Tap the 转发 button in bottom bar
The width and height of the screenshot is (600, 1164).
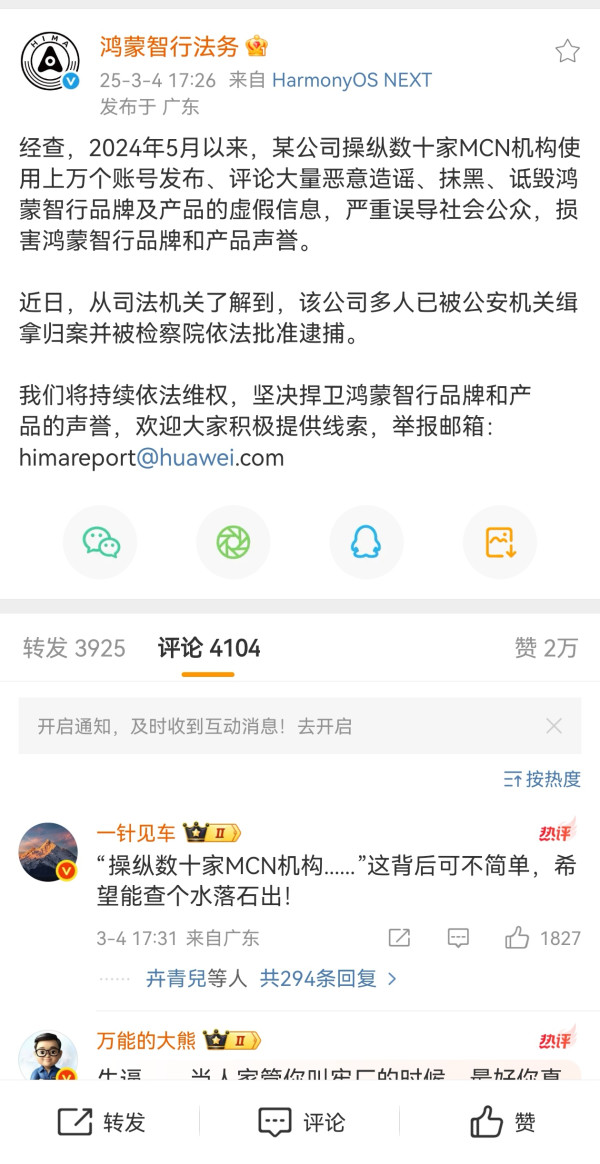click(x=101, y=1122)
